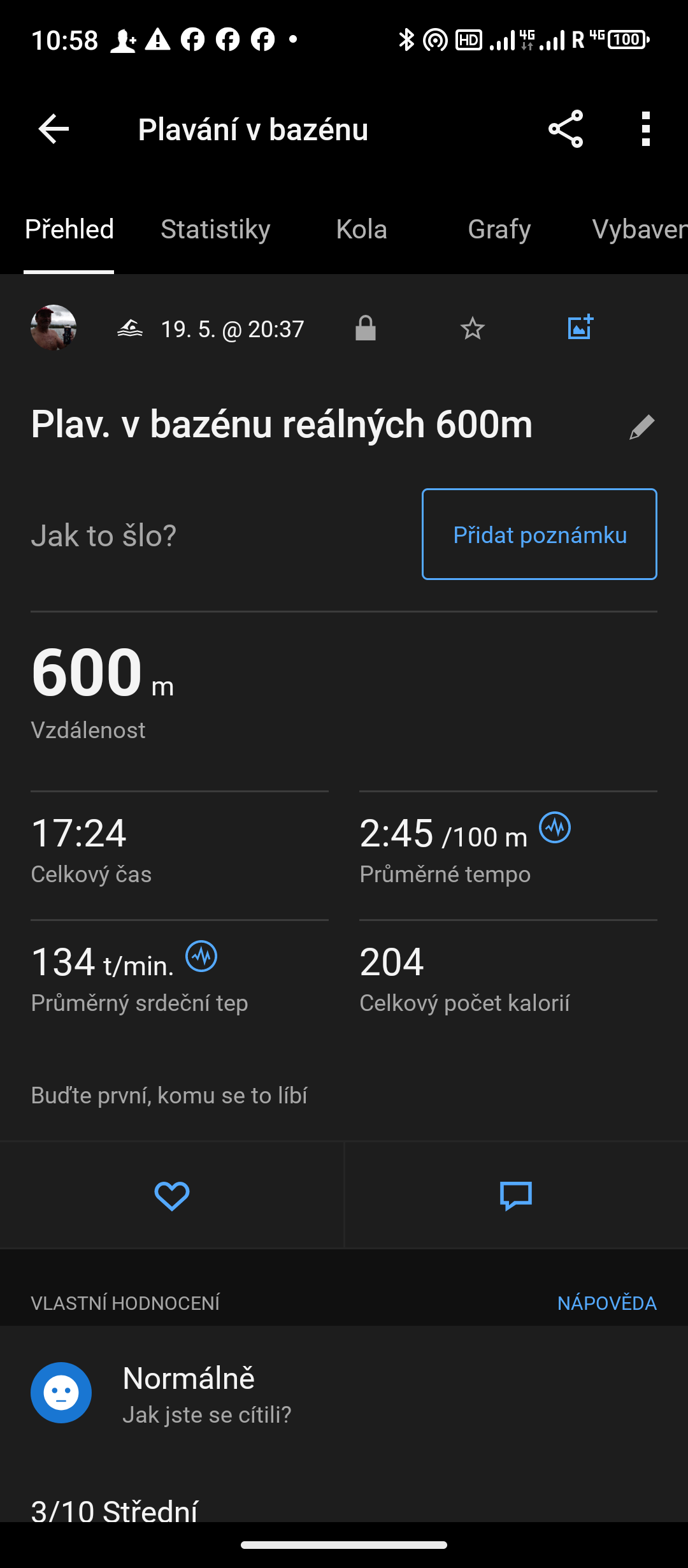
Task: Add a photo to the activity
Action: coord(580,328)
